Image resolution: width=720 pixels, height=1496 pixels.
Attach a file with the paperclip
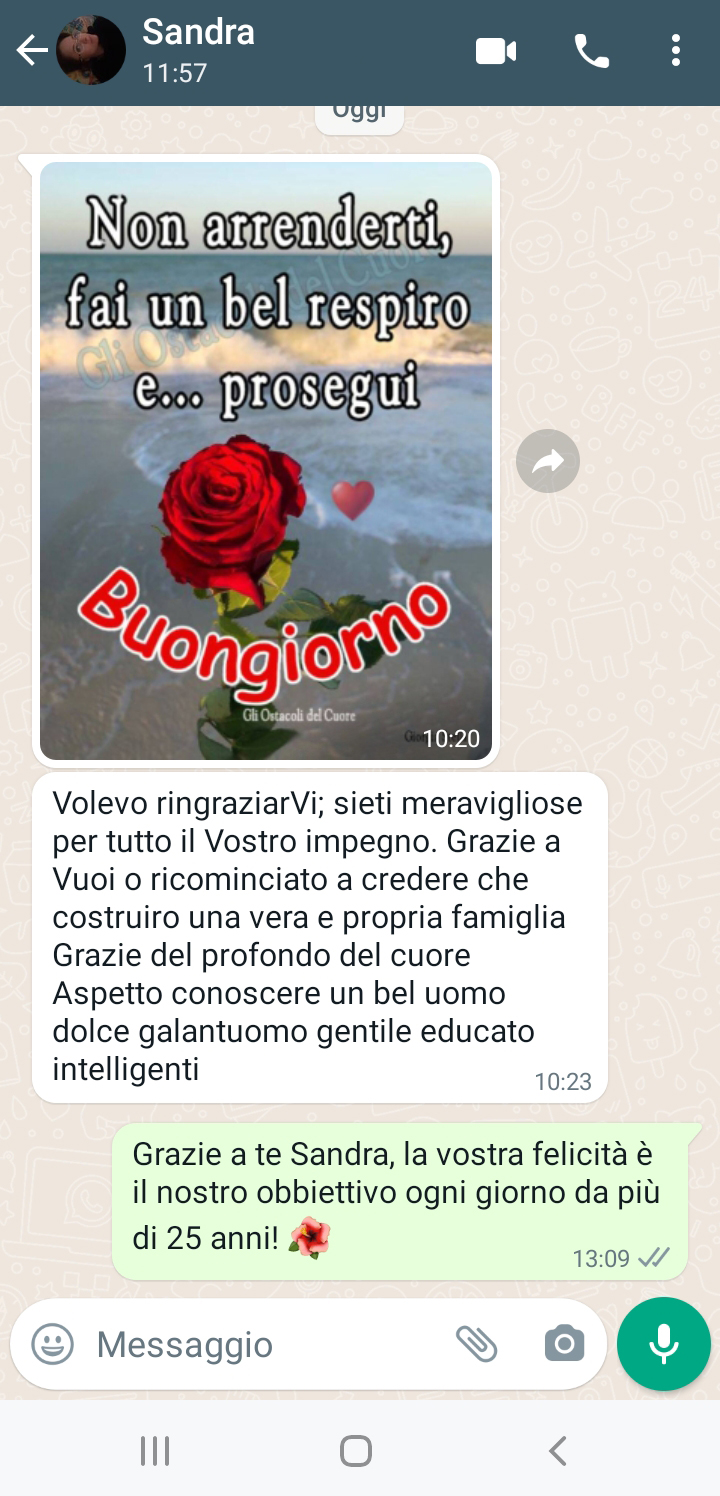pos(477,1344)
